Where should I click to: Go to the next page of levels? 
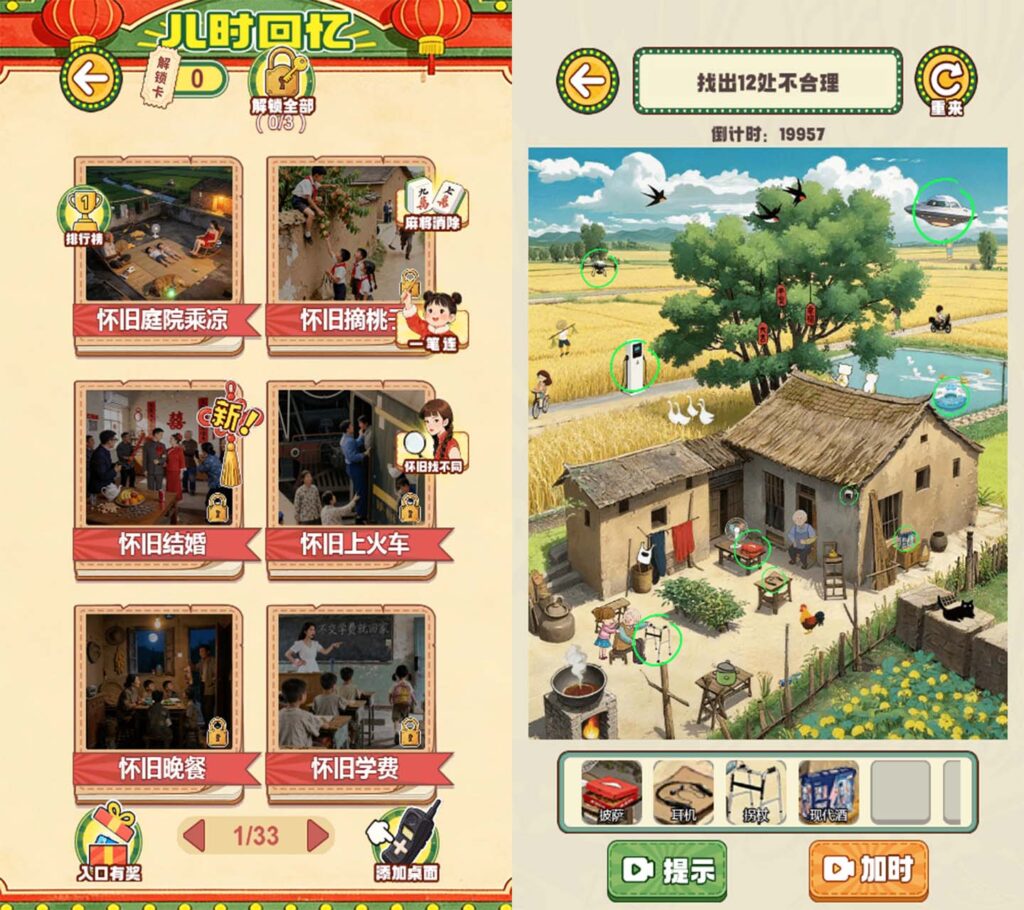click(318, 835)
